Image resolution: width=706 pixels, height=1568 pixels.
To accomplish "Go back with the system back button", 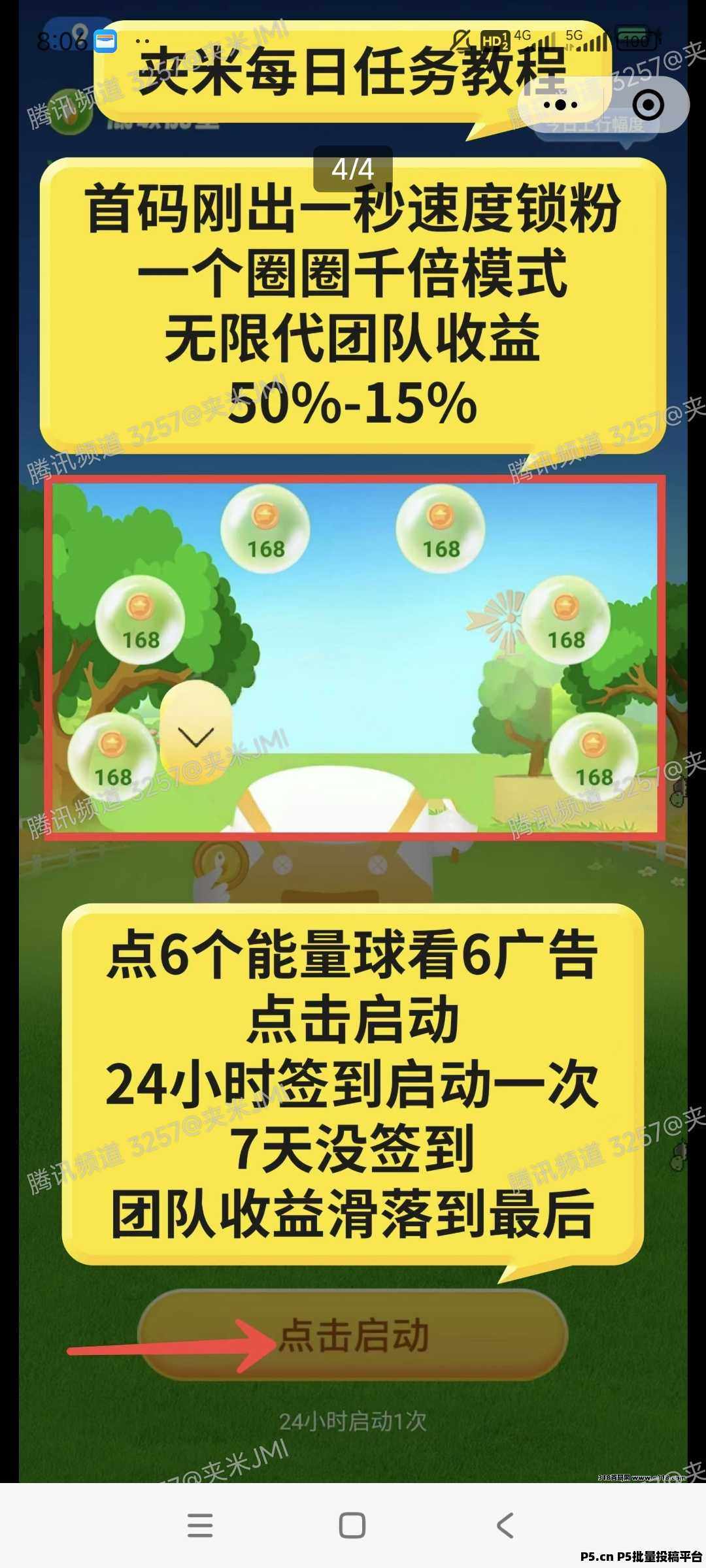I will tap(505, 1526).
